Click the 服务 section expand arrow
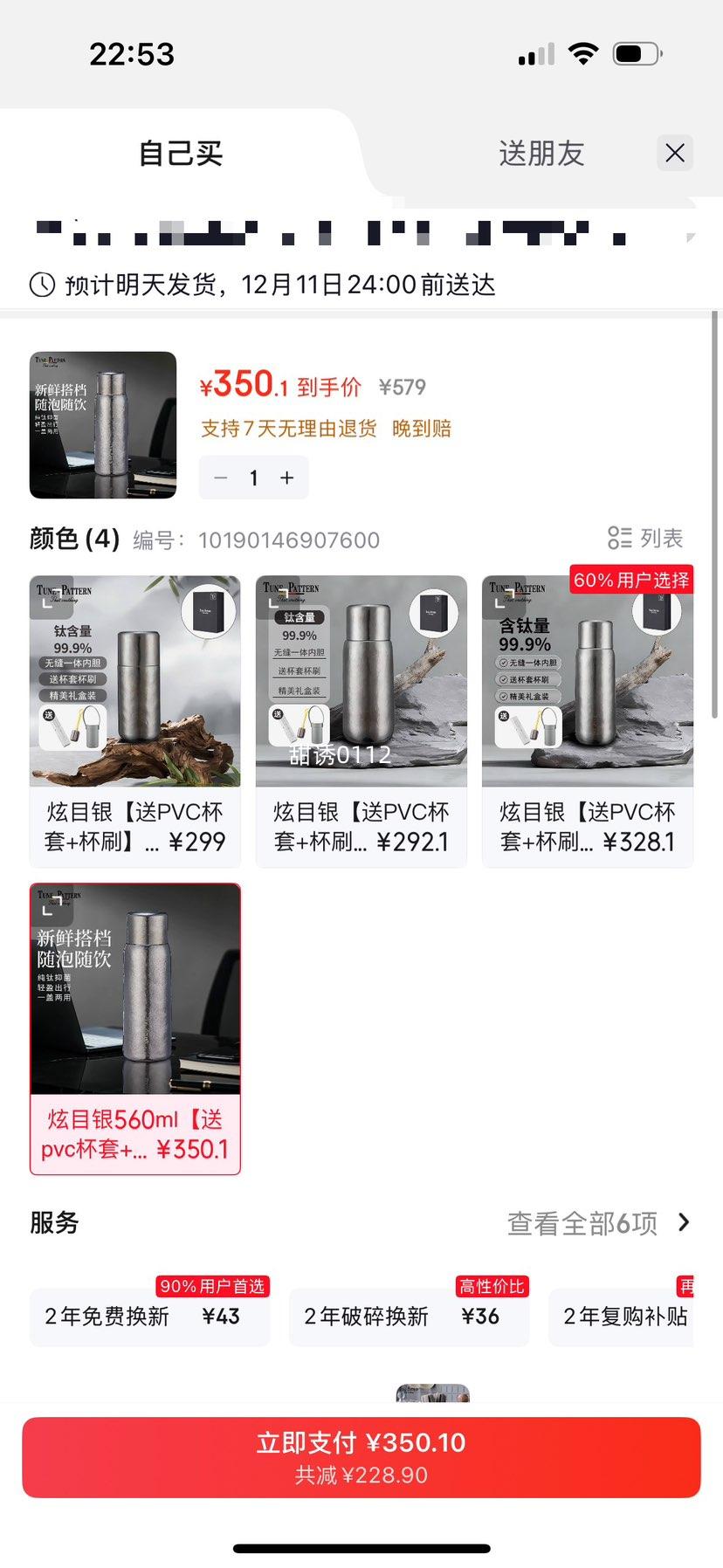Image resolution: width=723 pixels, height=1568 pixels. (684, 1222)
